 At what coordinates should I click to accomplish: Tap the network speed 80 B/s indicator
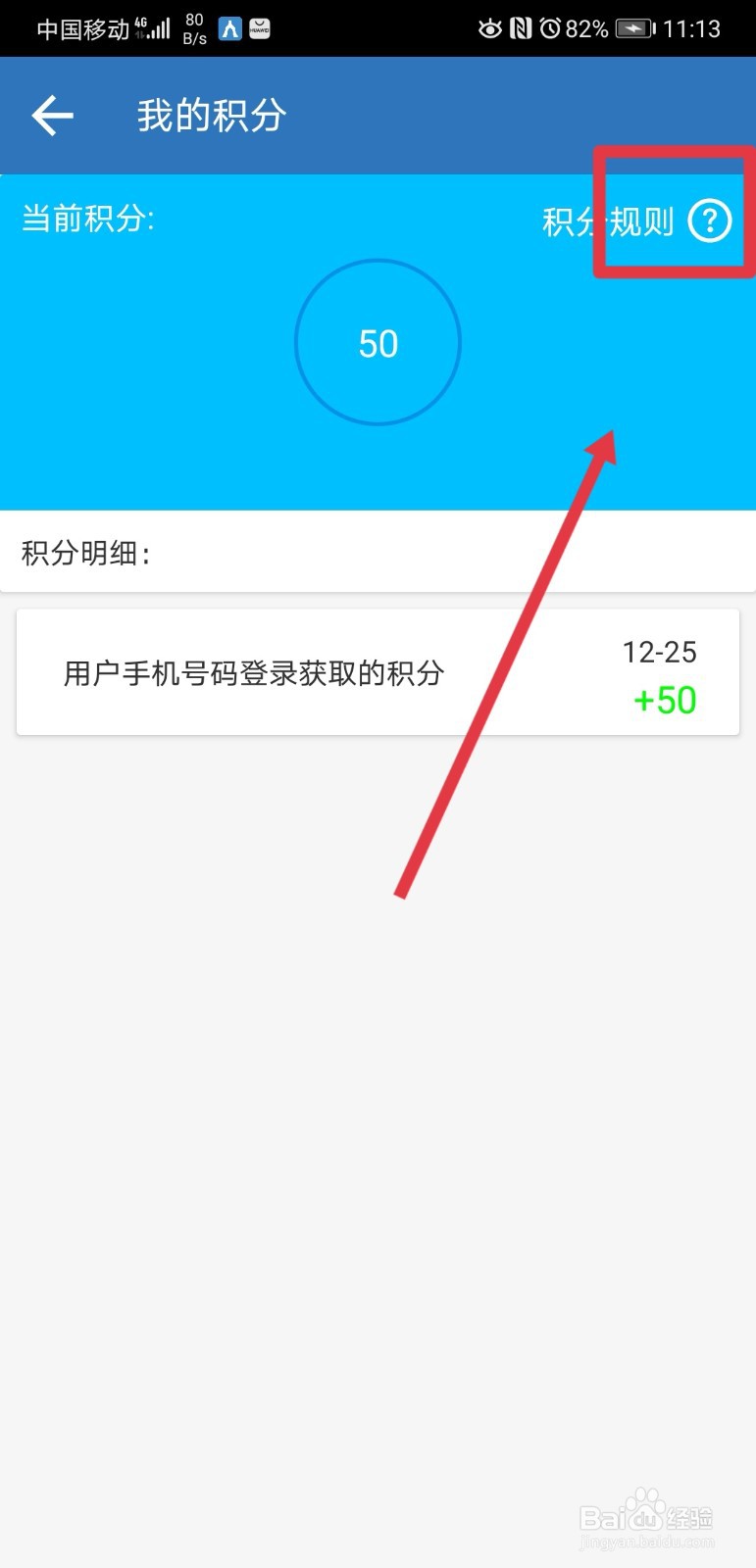point(193,26)
